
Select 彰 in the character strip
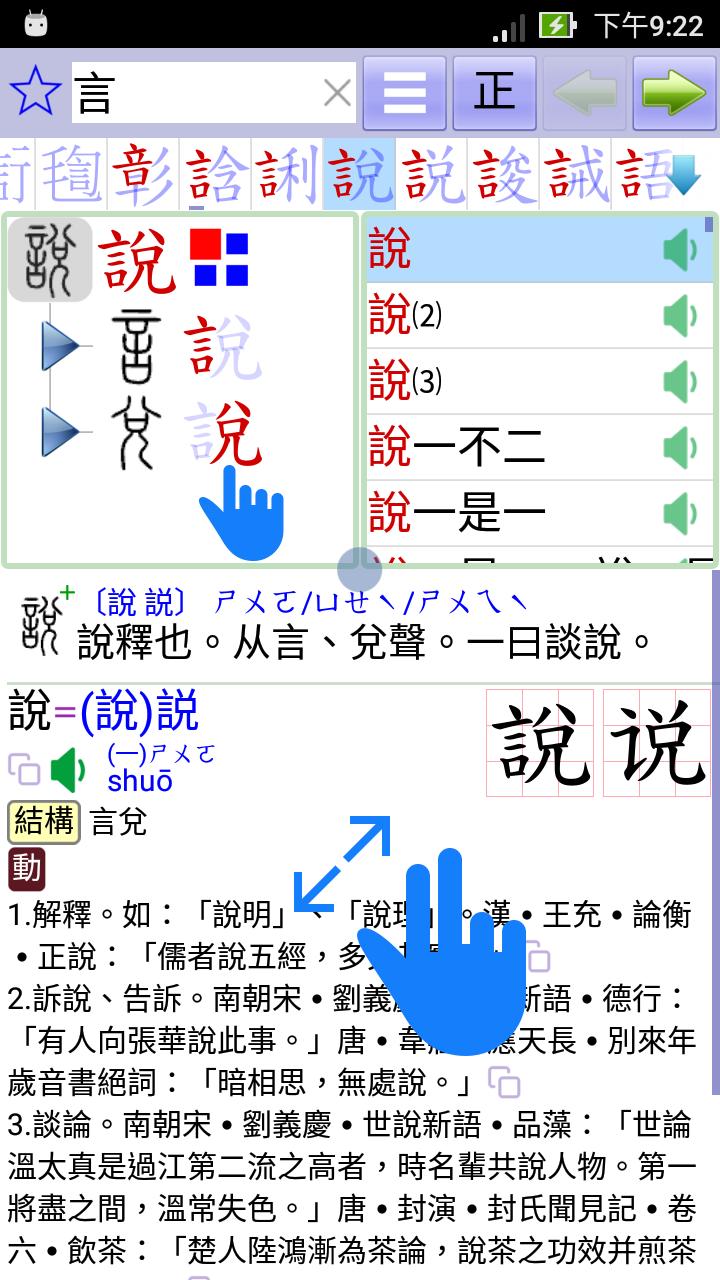147,175
